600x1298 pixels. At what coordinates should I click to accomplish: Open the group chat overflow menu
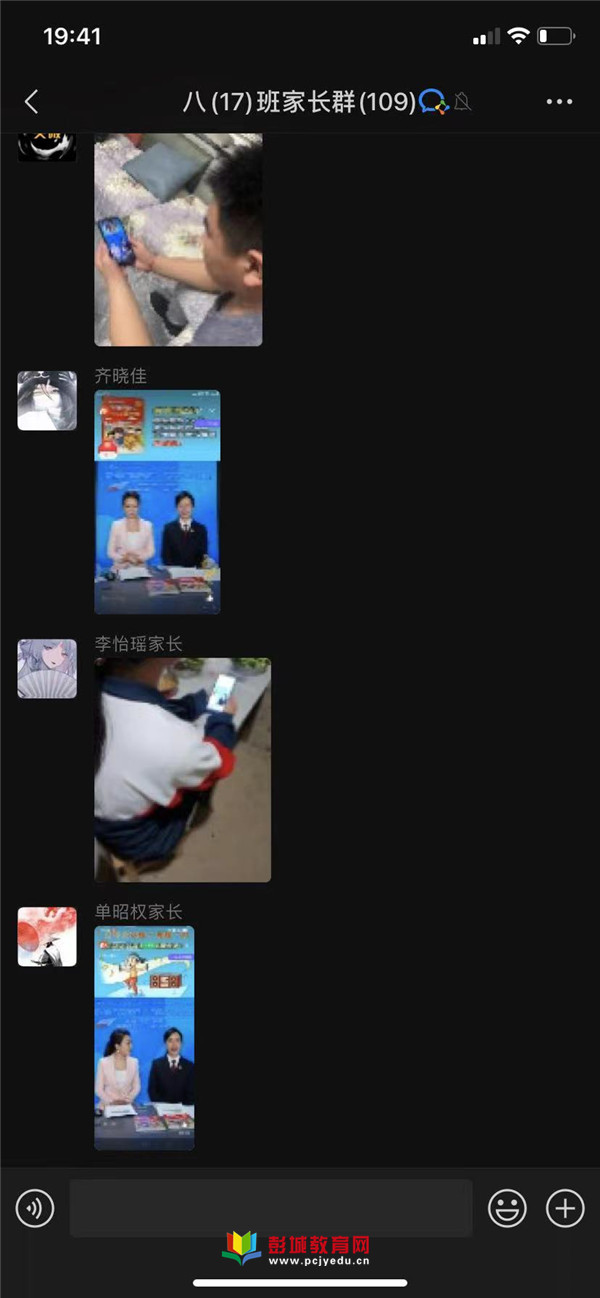[x=559, y=101]
